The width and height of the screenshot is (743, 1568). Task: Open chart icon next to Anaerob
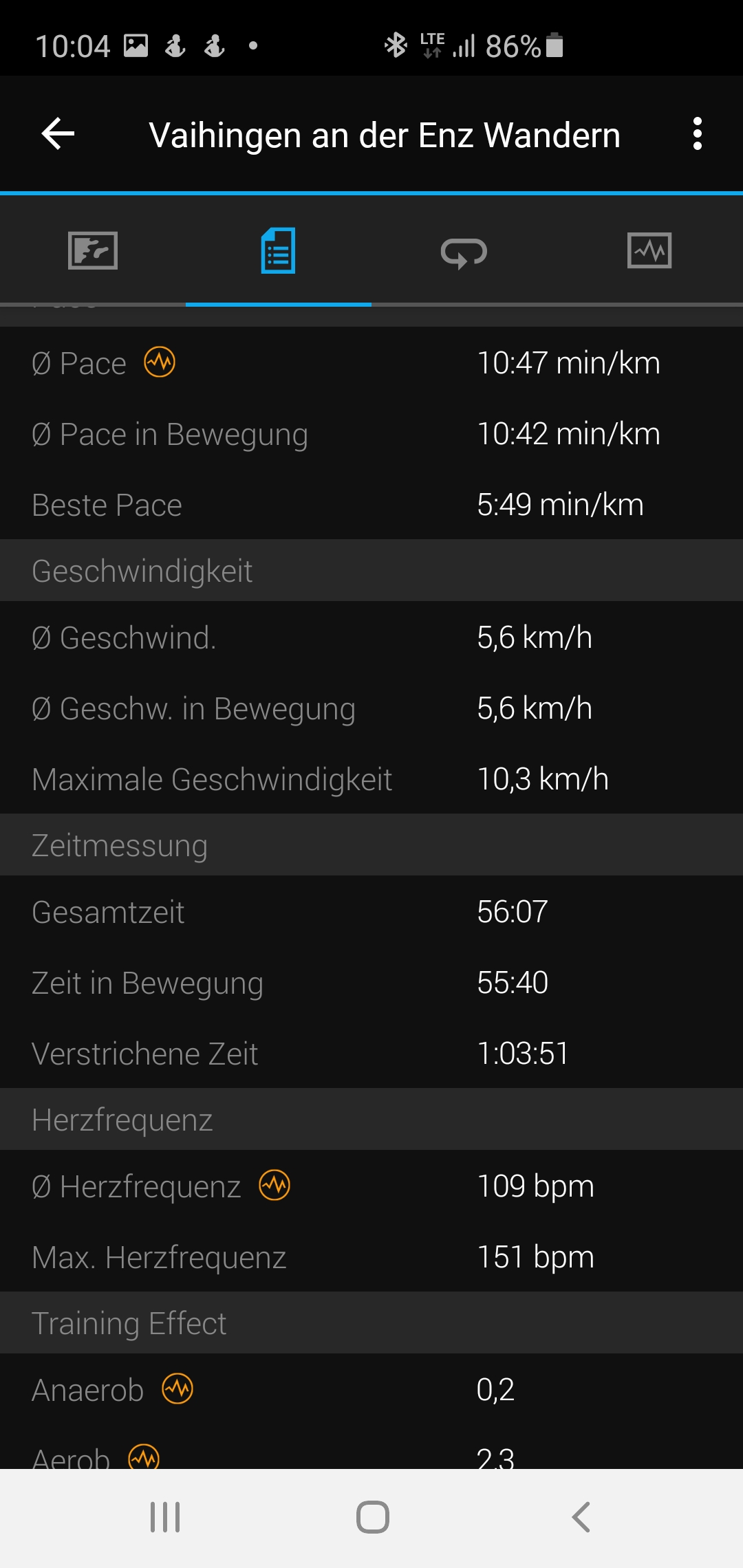177,1389
